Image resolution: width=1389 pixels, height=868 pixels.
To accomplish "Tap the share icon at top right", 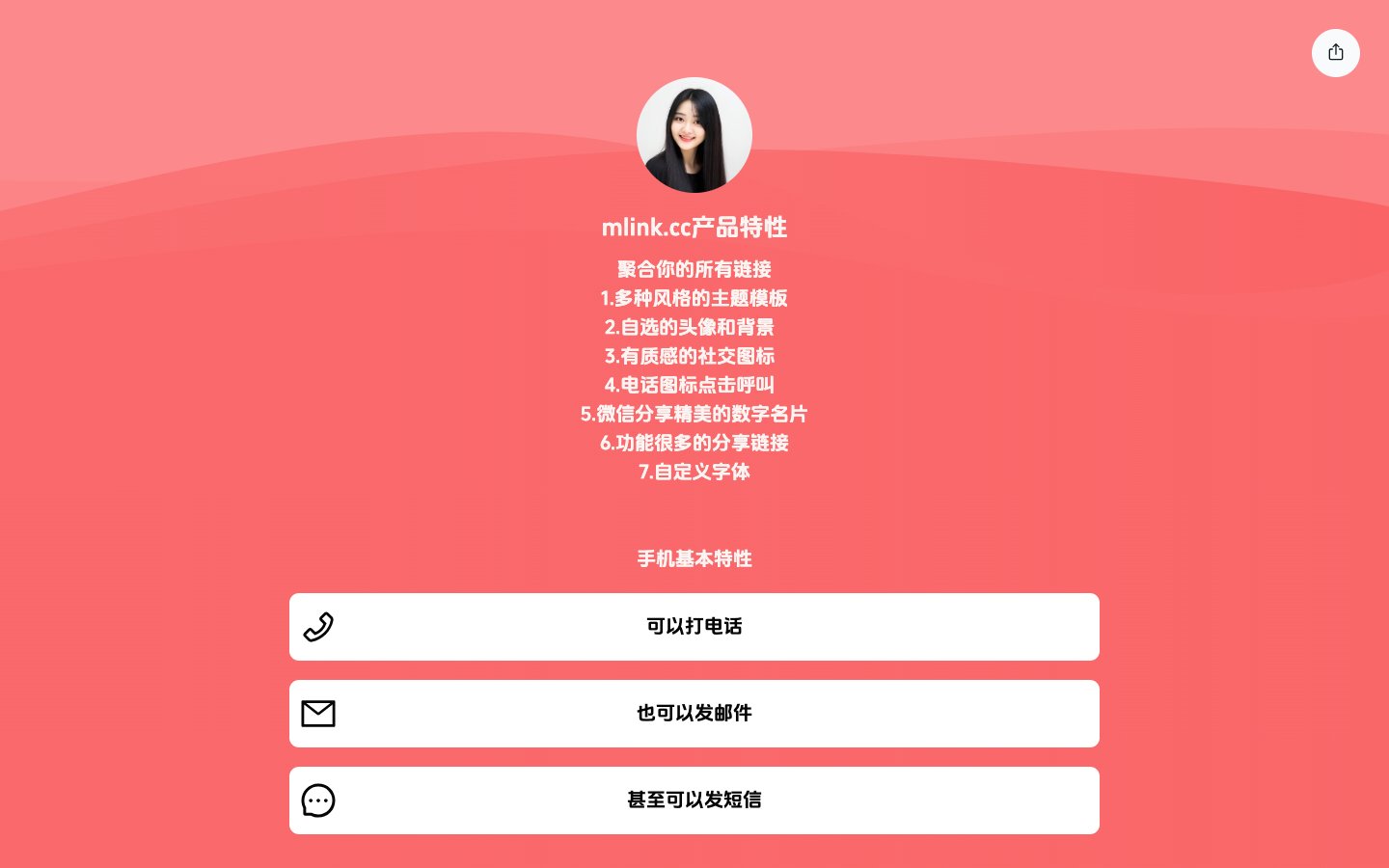I will pos(1335,53).
